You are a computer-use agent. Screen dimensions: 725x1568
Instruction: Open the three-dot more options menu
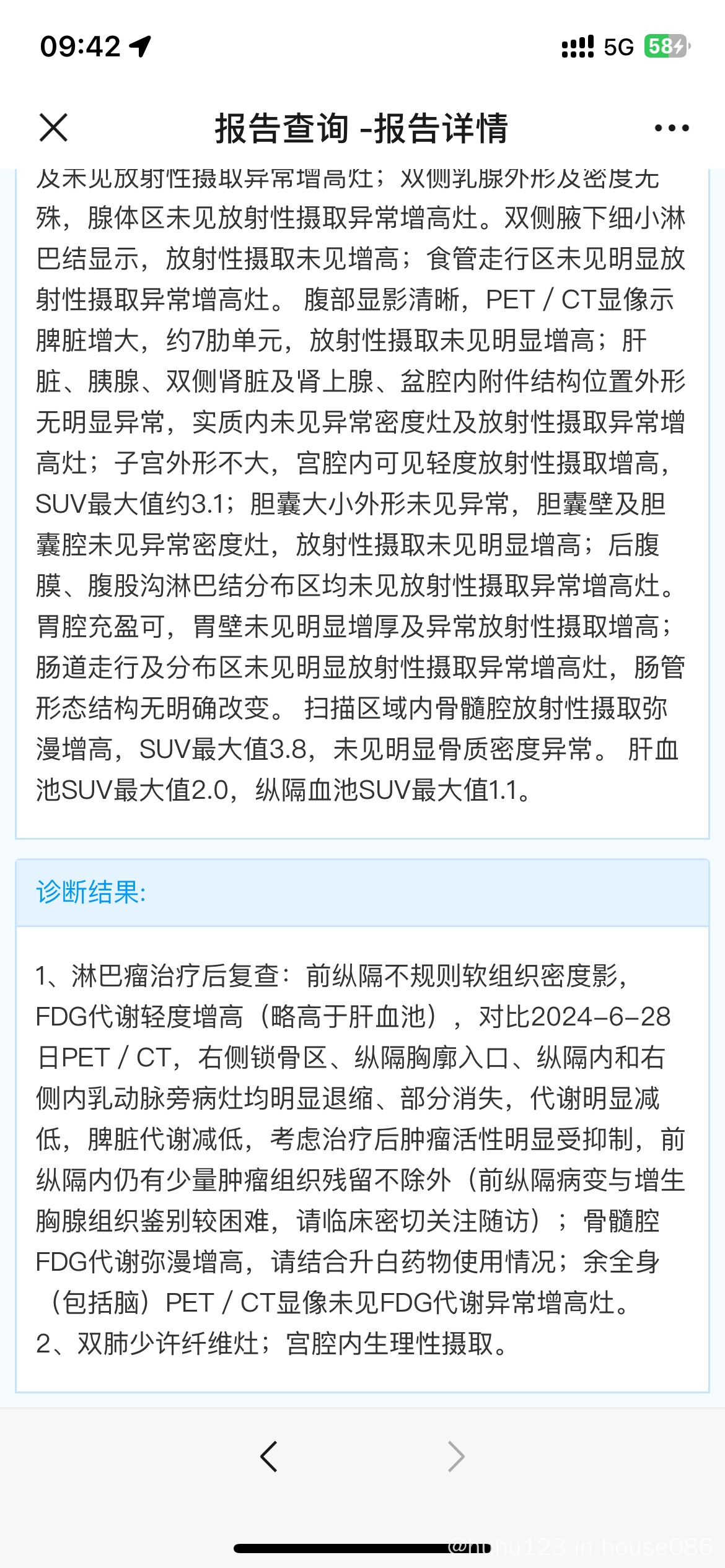[672, 128]
